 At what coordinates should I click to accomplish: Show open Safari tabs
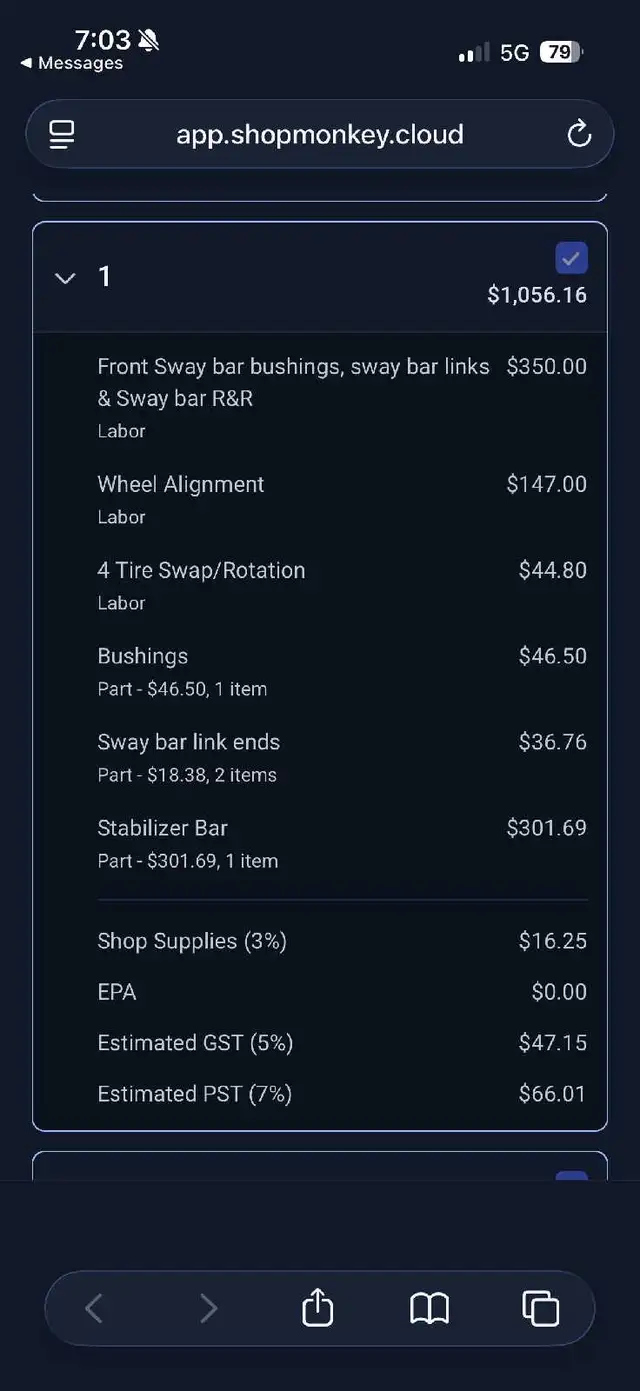(541, 1308)
